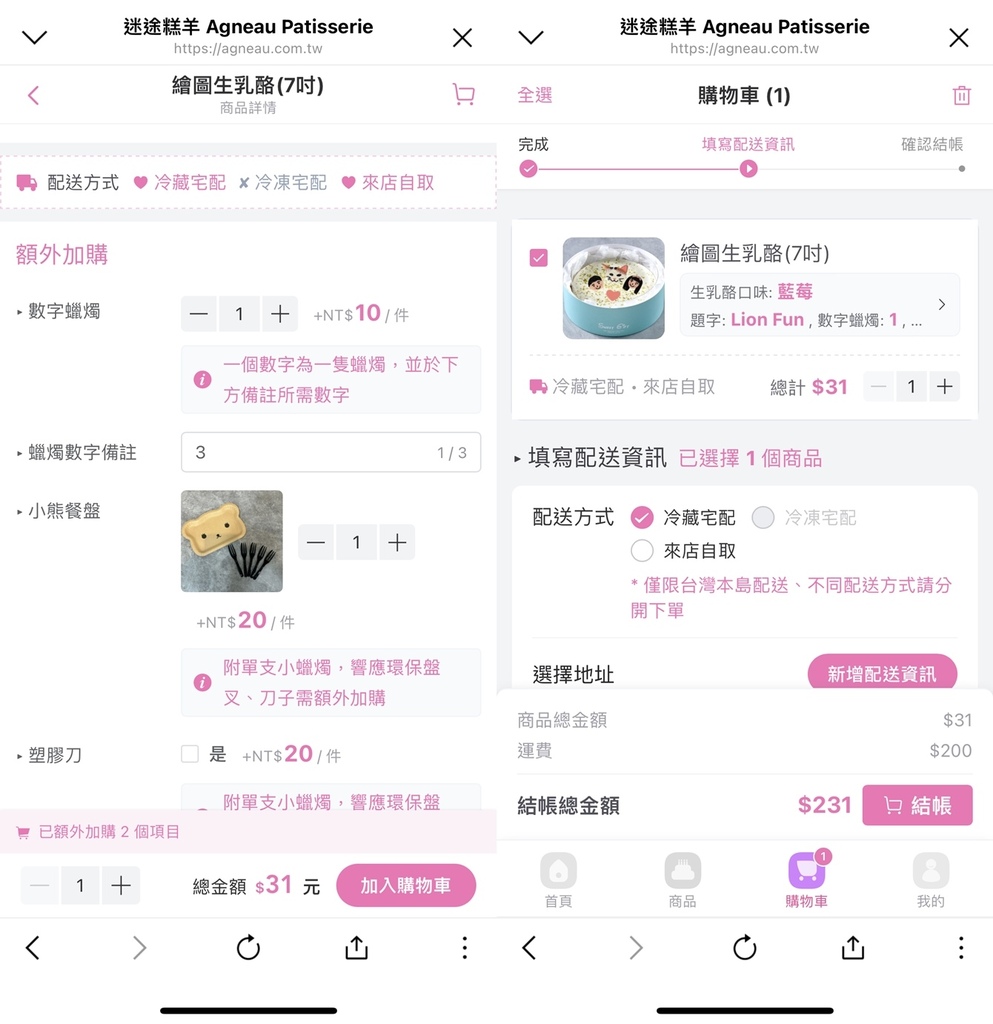Check the 塑膠刀 add-on box
This screenshot has width=993, height=1024.
[190, 754]
